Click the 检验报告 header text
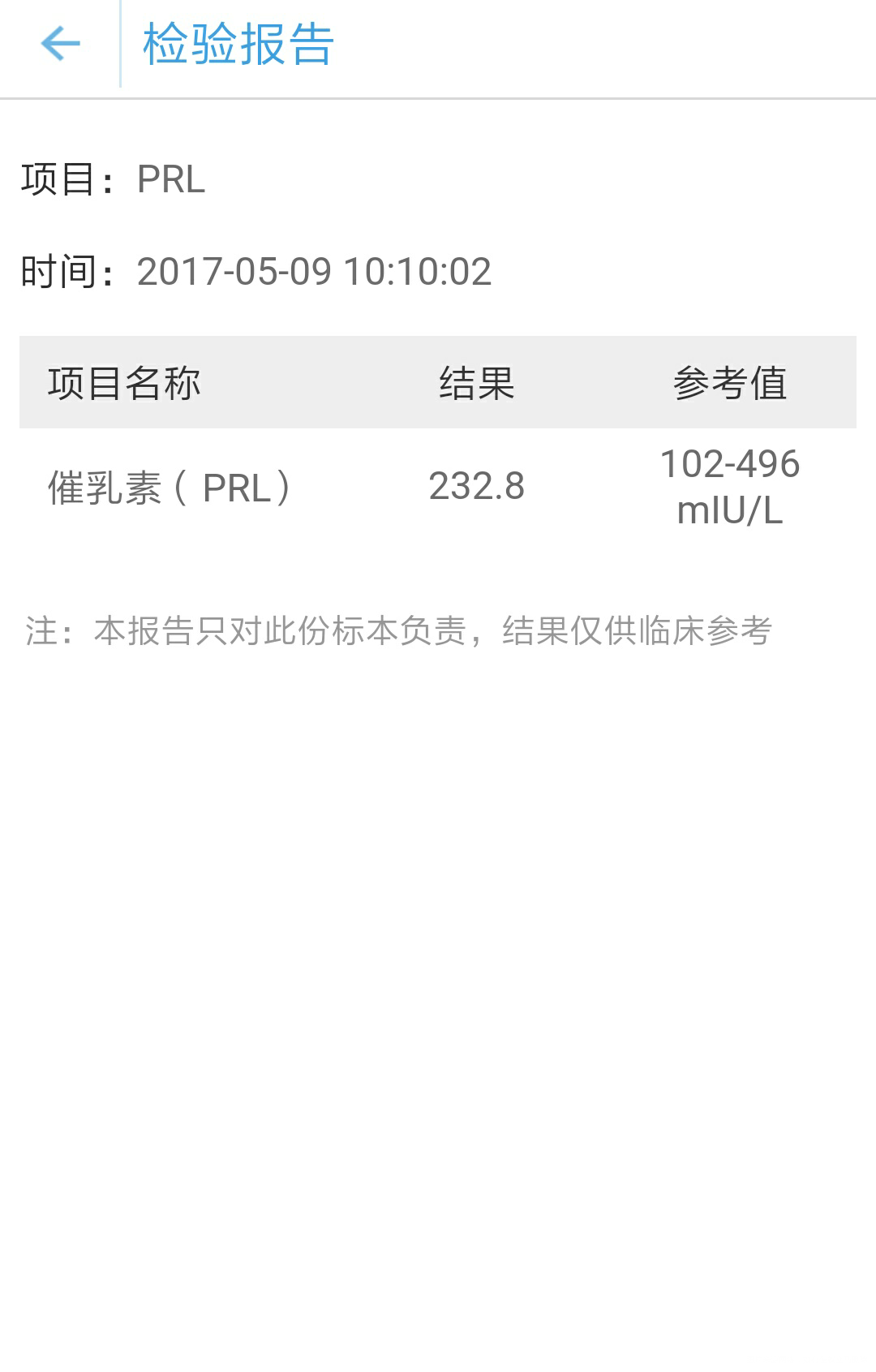The image size is (876, 1372). tap(235, 45)
